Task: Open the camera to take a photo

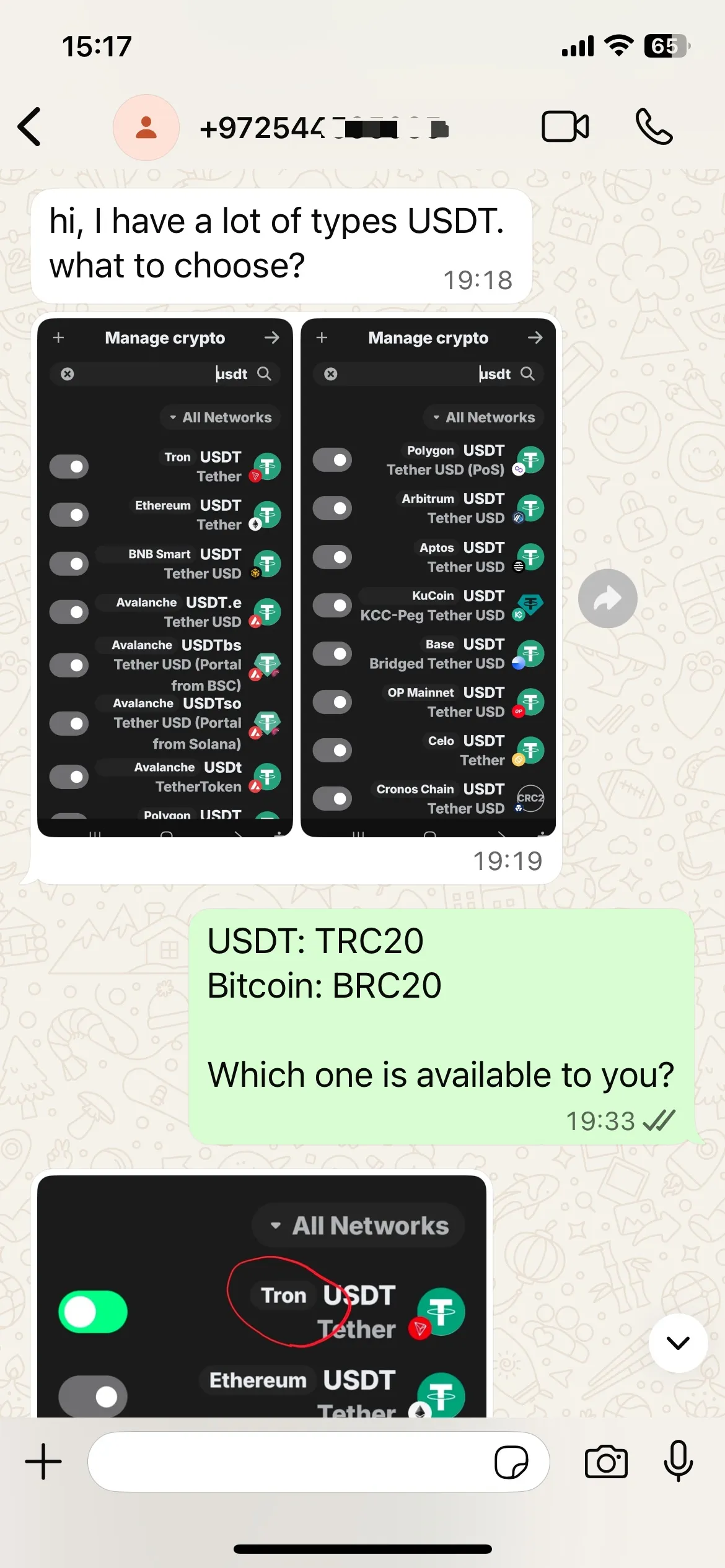Action: pos(606,1461)
